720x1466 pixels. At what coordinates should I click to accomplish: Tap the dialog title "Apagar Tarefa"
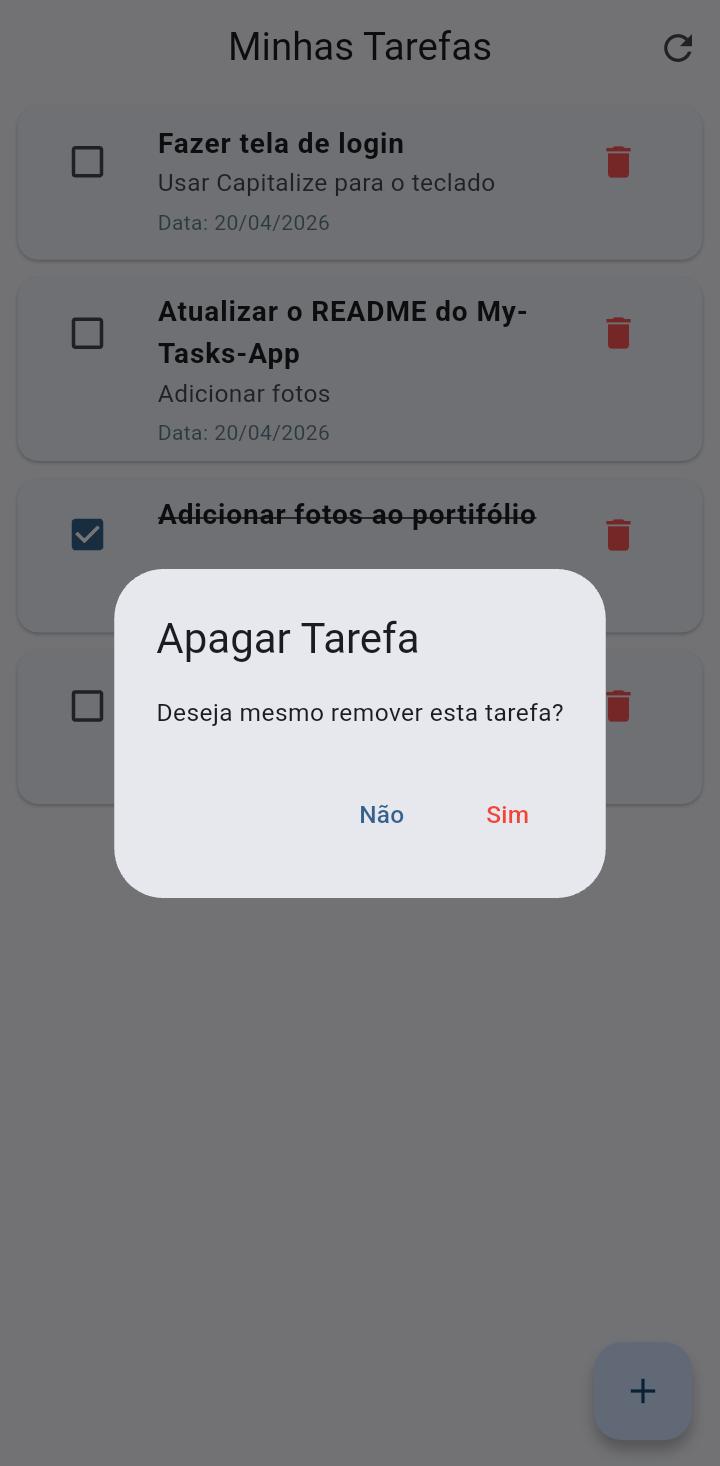point(287,637)
